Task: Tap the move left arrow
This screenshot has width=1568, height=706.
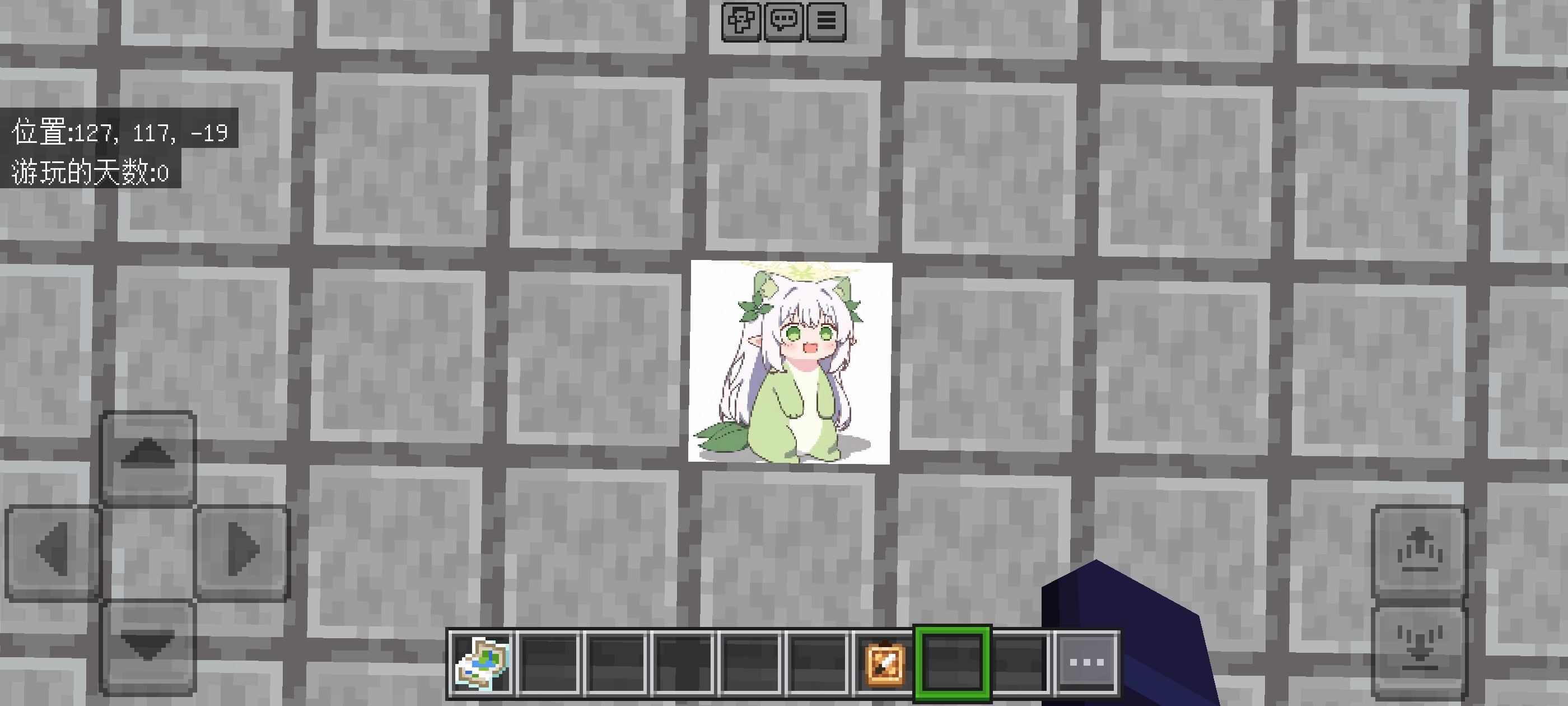Action: tap(53, 550)
